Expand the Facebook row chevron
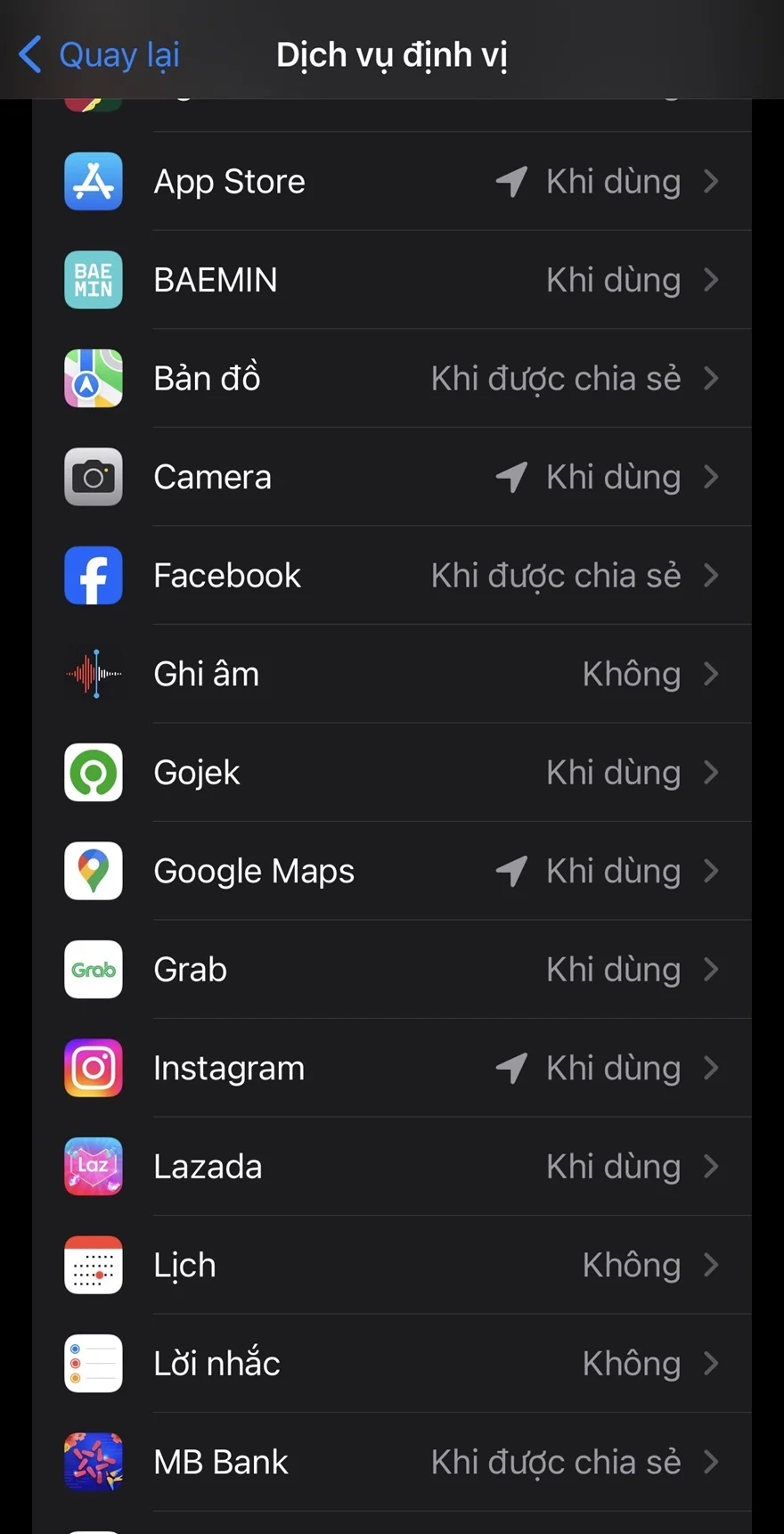Viewport: 784px width, 1534px height. (711, 576)
